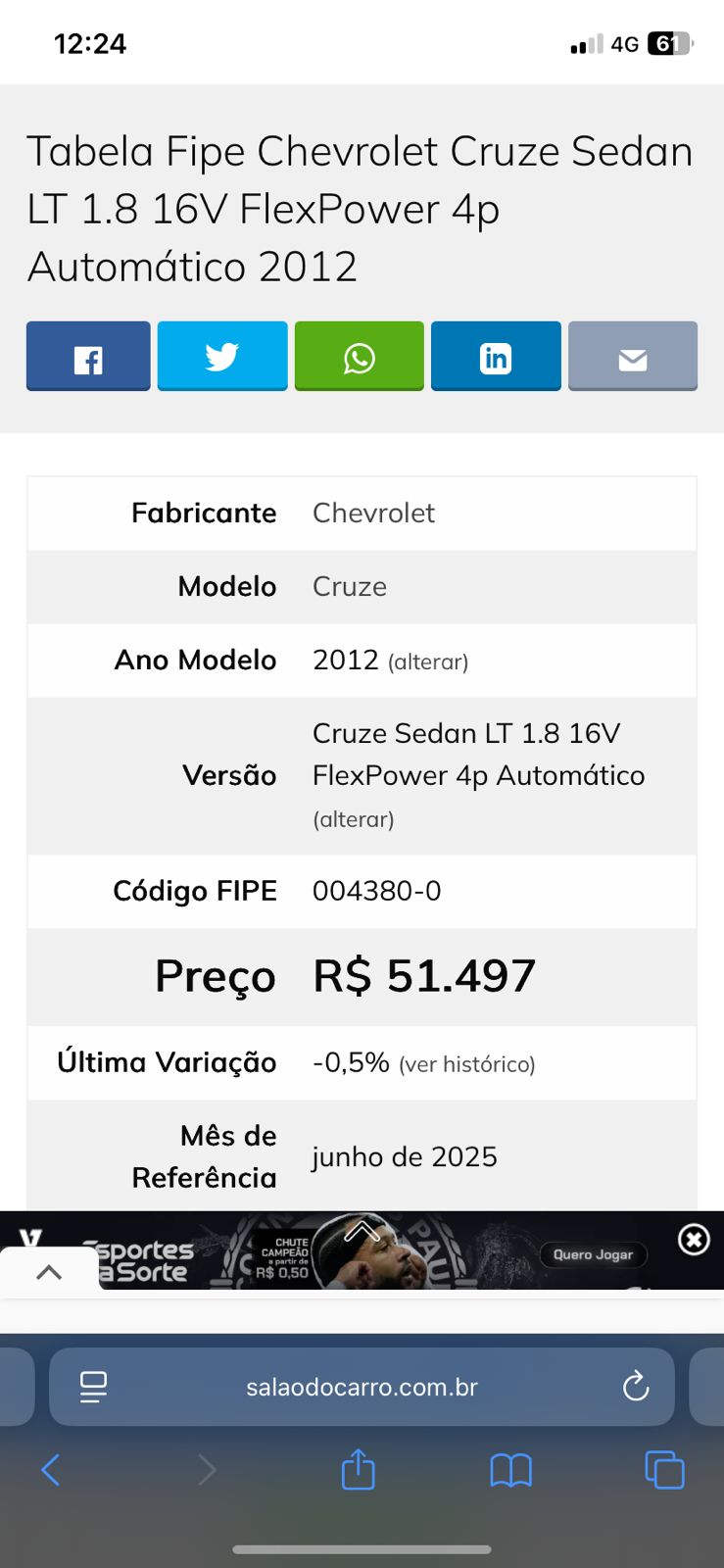Share the listing via WhatsApp
Screen dimensions: 724x1568
[x=359, y=356]
